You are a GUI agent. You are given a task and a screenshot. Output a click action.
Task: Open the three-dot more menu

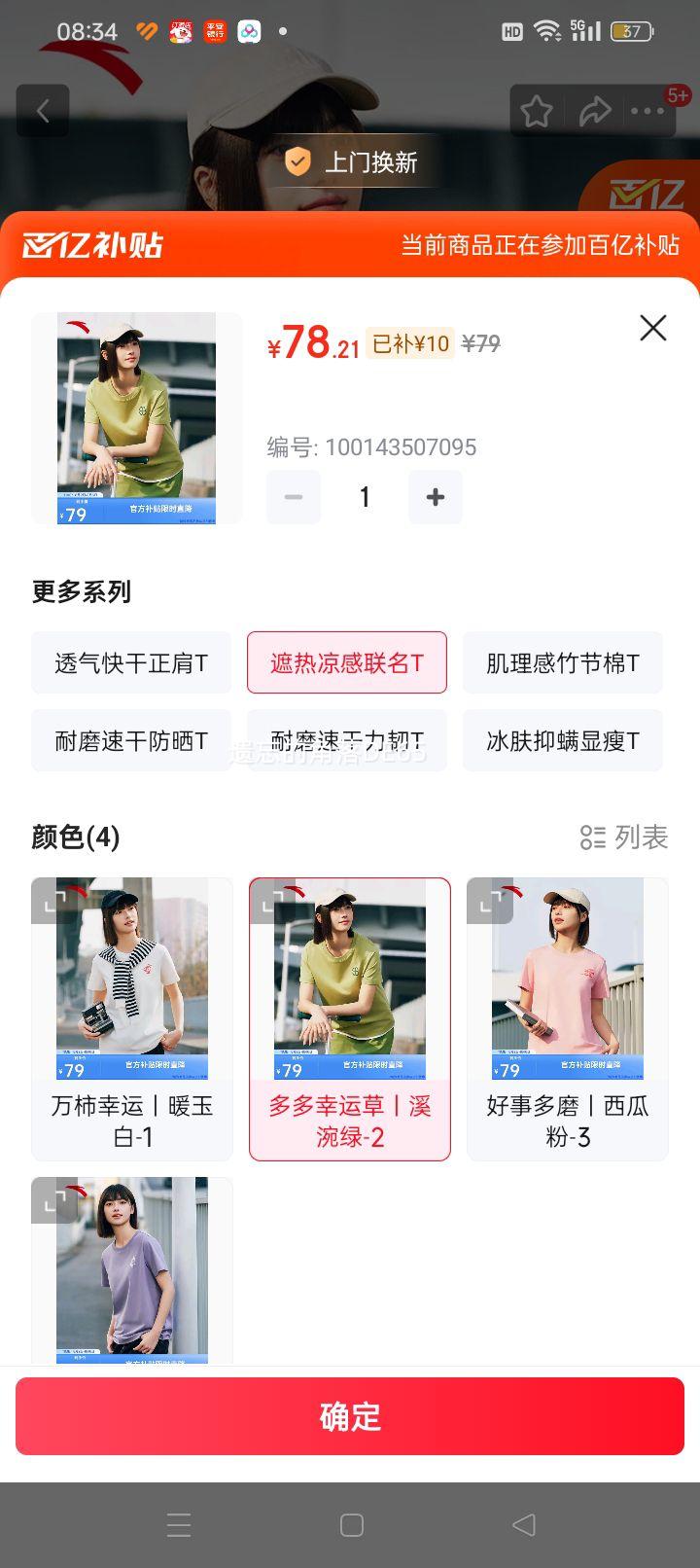point(647,111)
